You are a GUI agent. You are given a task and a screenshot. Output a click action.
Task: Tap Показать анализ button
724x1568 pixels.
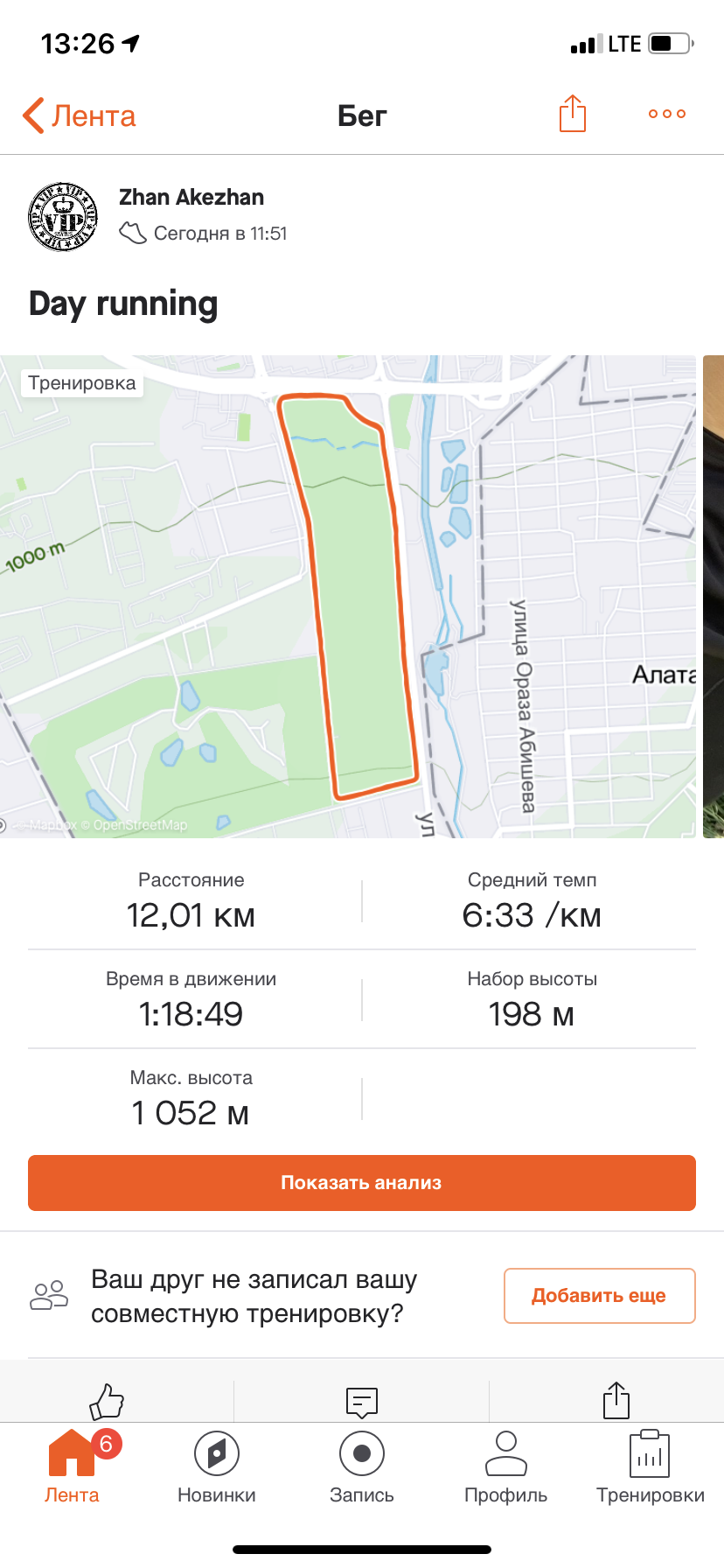[361, 1183]
